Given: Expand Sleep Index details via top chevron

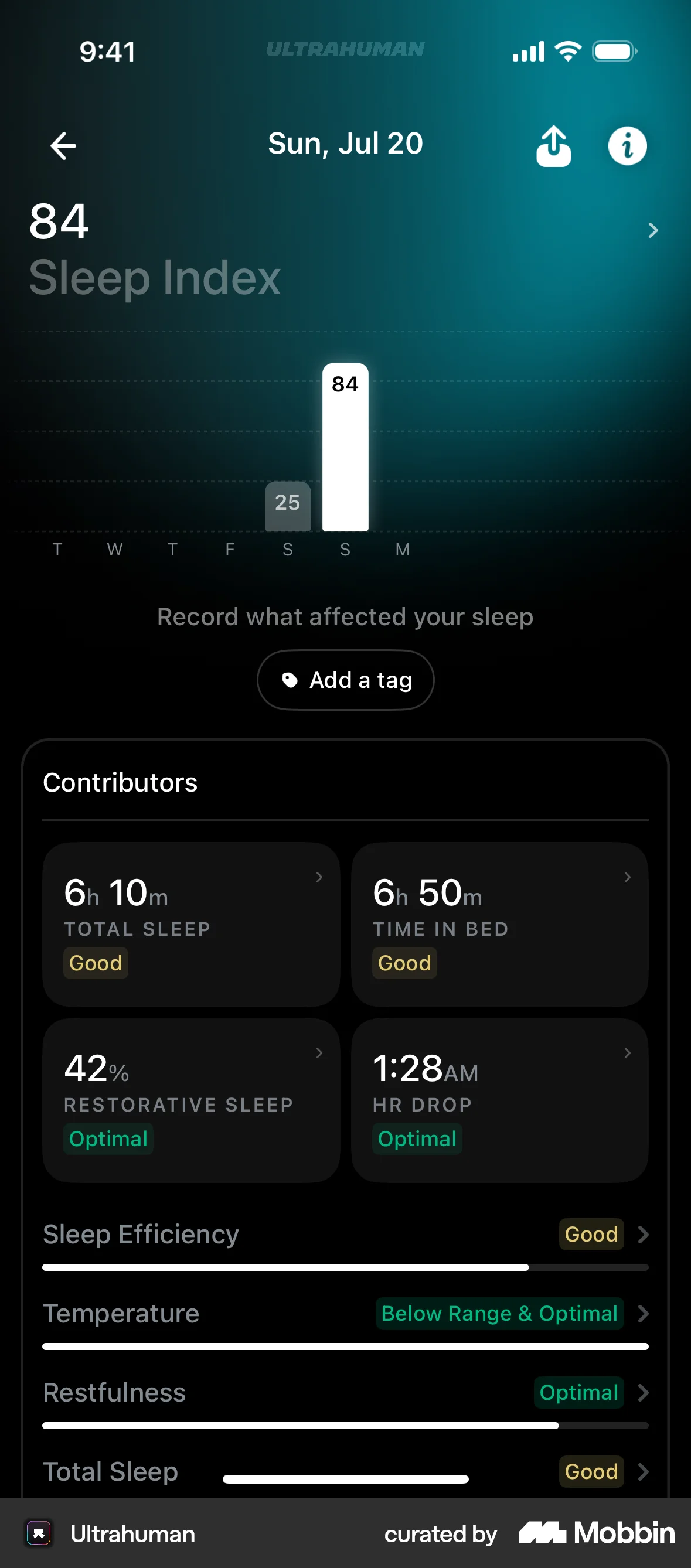Looking at the screenshot, I should (653, 231).
